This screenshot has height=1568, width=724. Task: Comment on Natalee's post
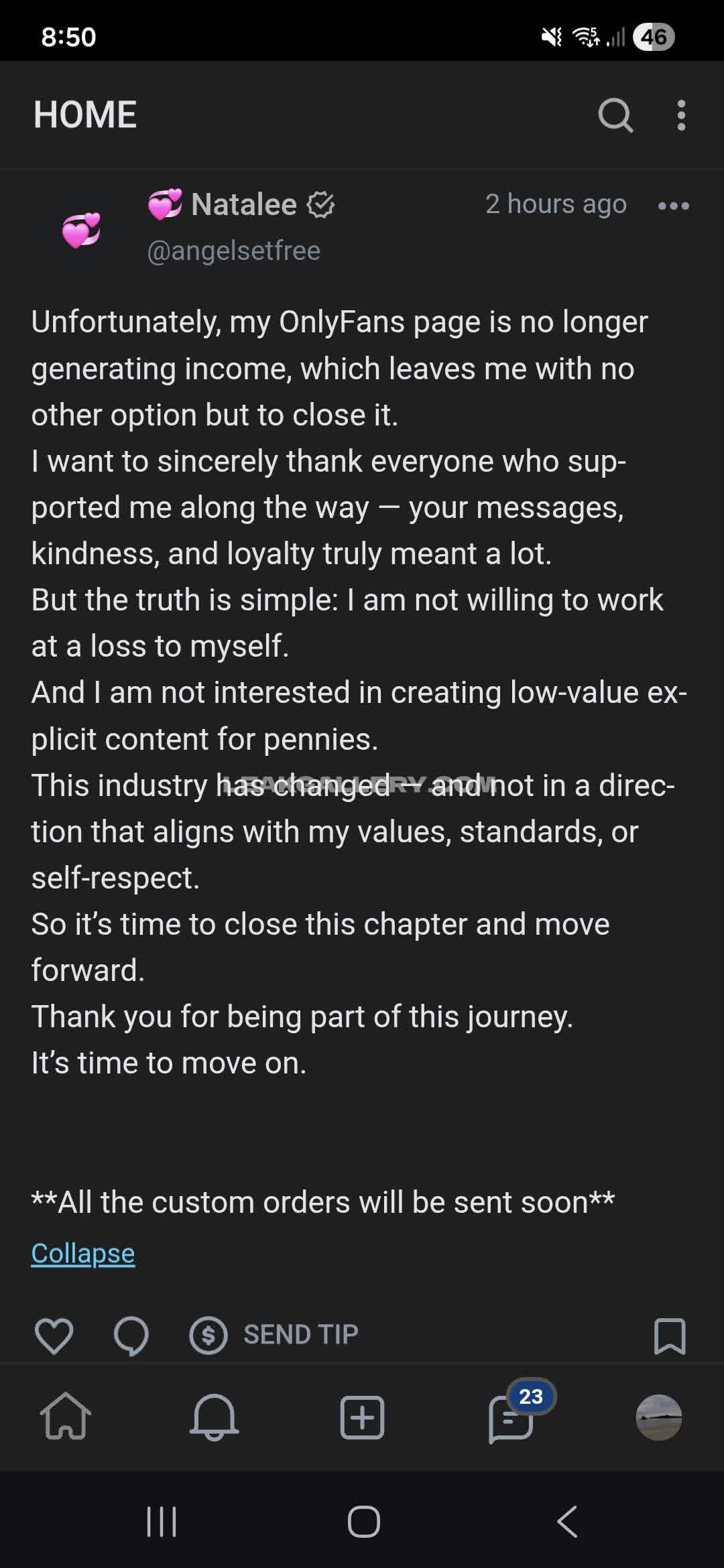pyautogui.click(x=131, y=1335)
